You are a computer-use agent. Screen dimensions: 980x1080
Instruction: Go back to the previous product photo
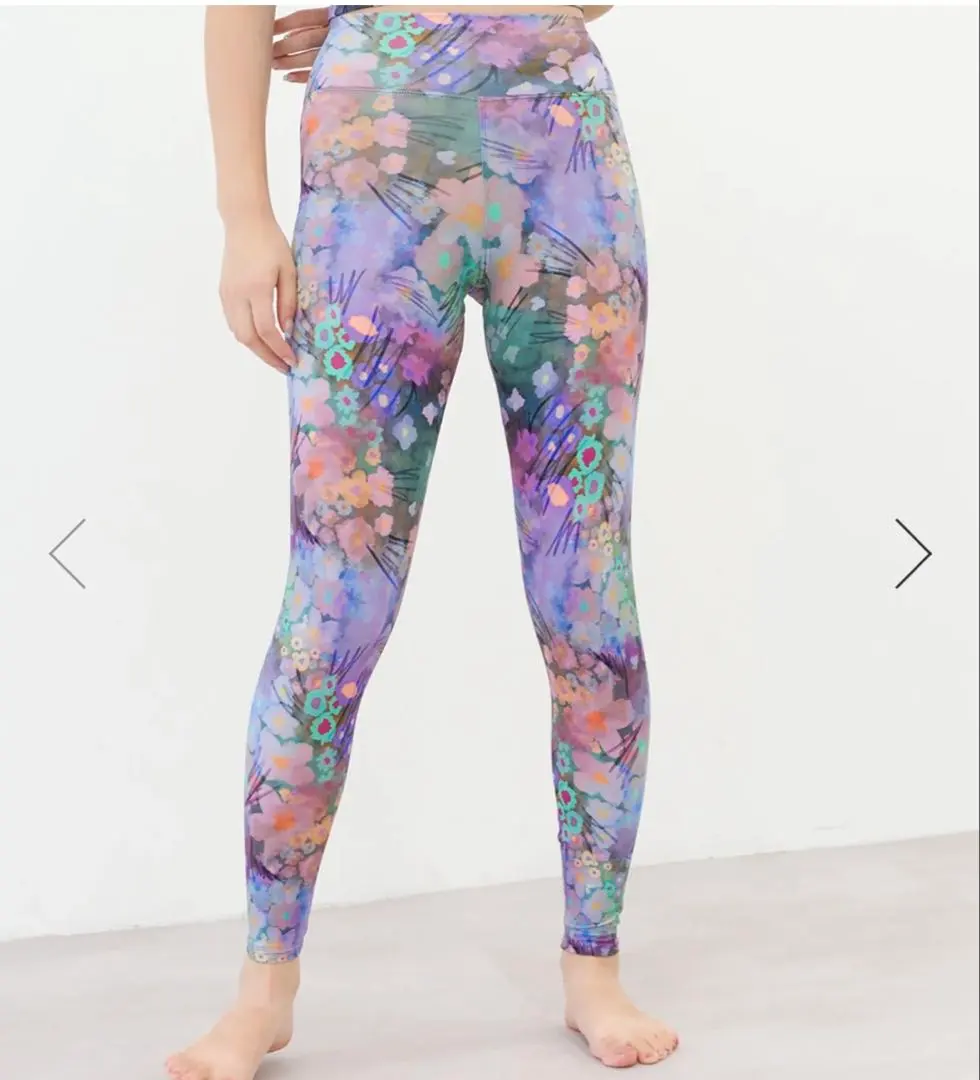[68, 553]
